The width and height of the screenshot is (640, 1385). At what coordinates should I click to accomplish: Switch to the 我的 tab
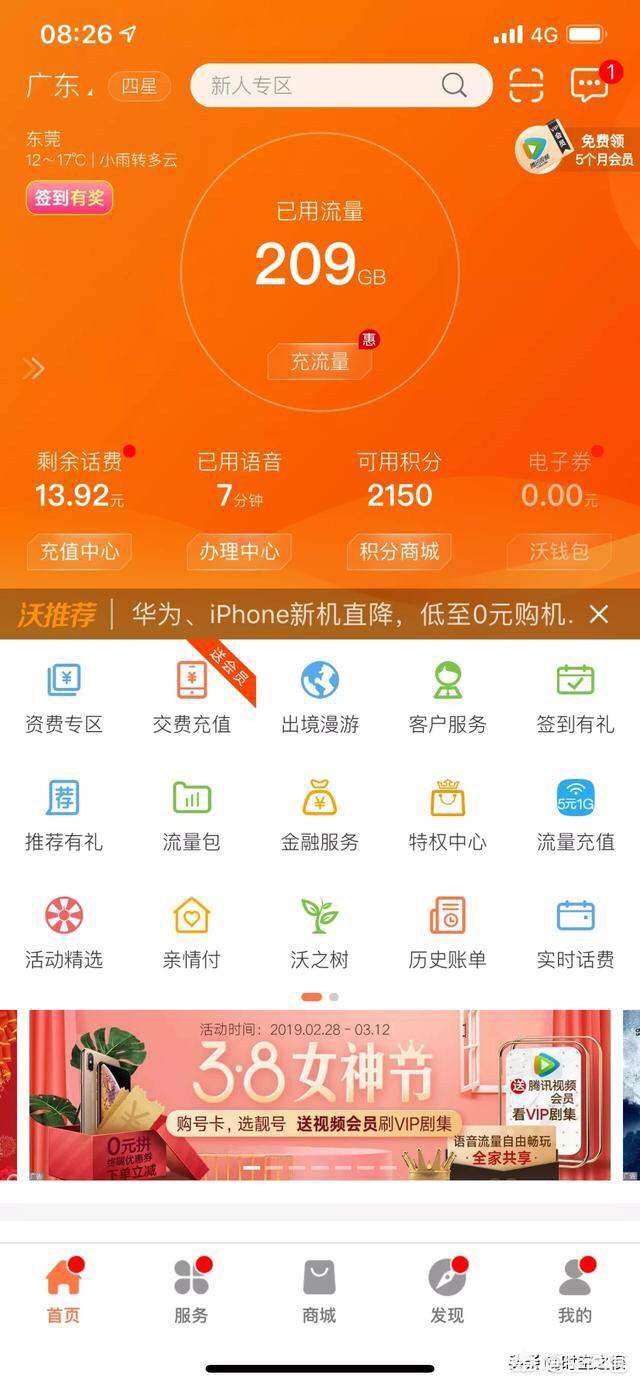[575, 1292]
